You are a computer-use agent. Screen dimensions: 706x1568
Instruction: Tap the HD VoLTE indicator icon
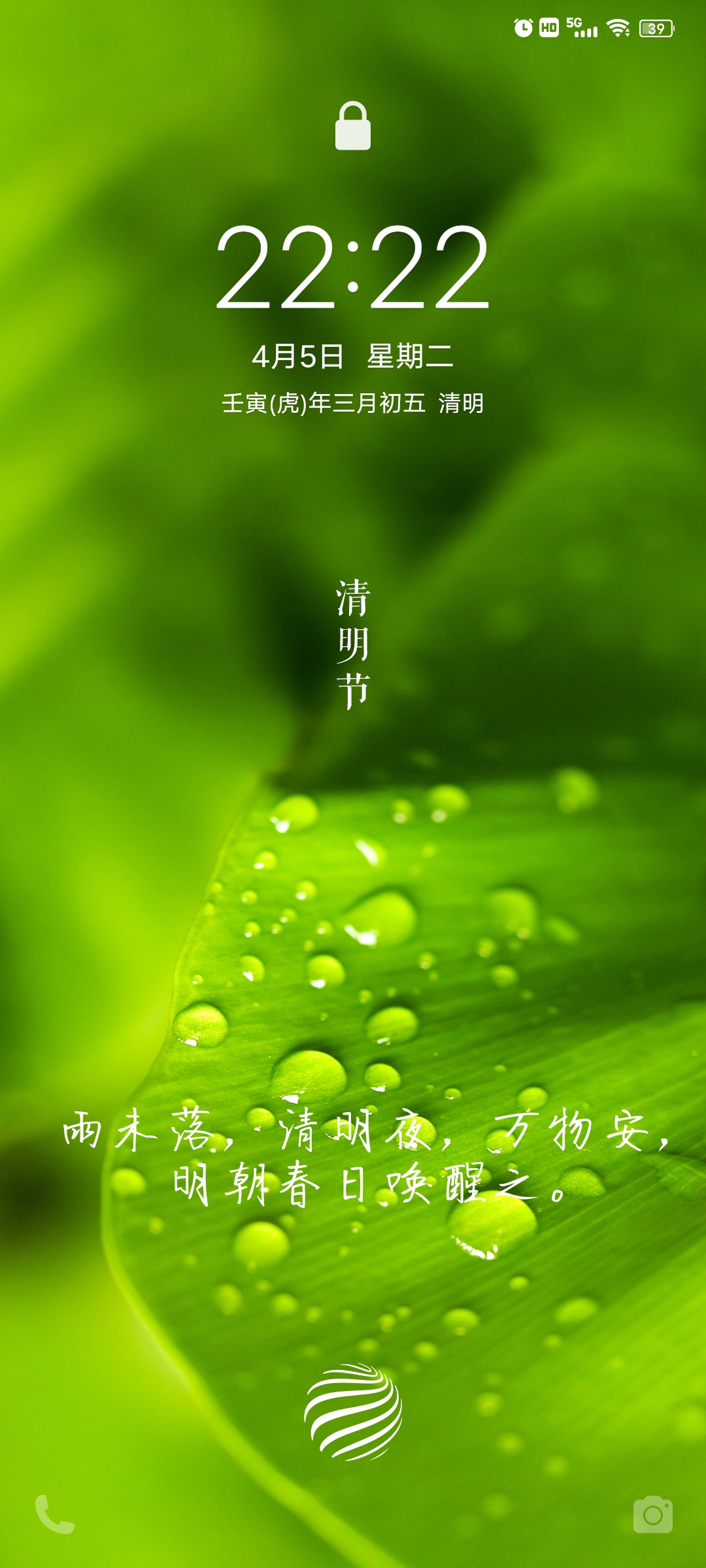tap(549, 27)
